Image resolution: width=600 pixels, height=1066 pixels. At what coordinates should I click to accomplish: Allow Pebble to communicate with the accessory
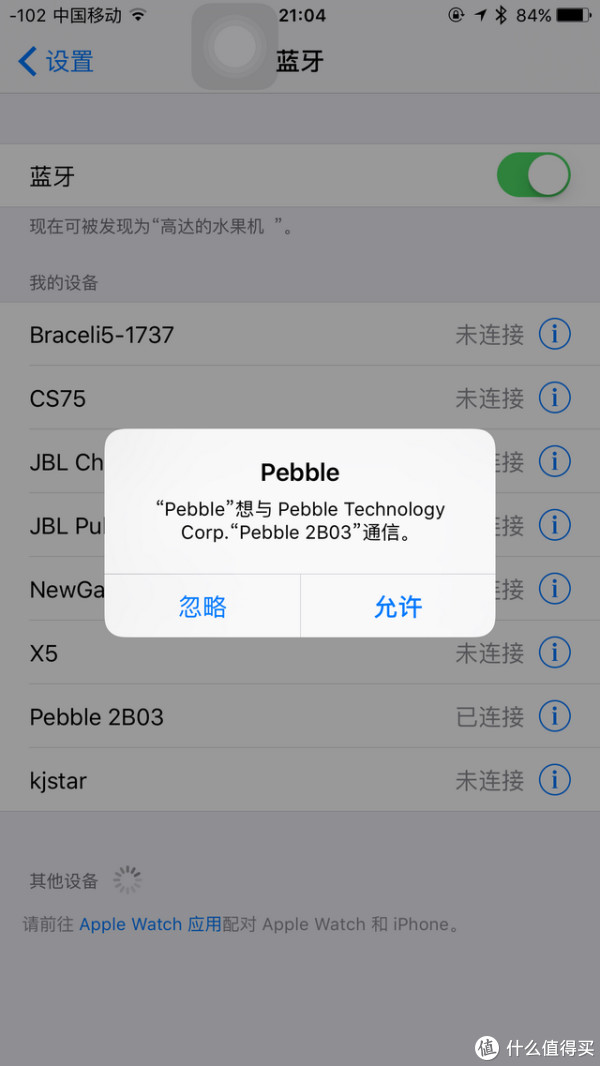coord(398,606)
